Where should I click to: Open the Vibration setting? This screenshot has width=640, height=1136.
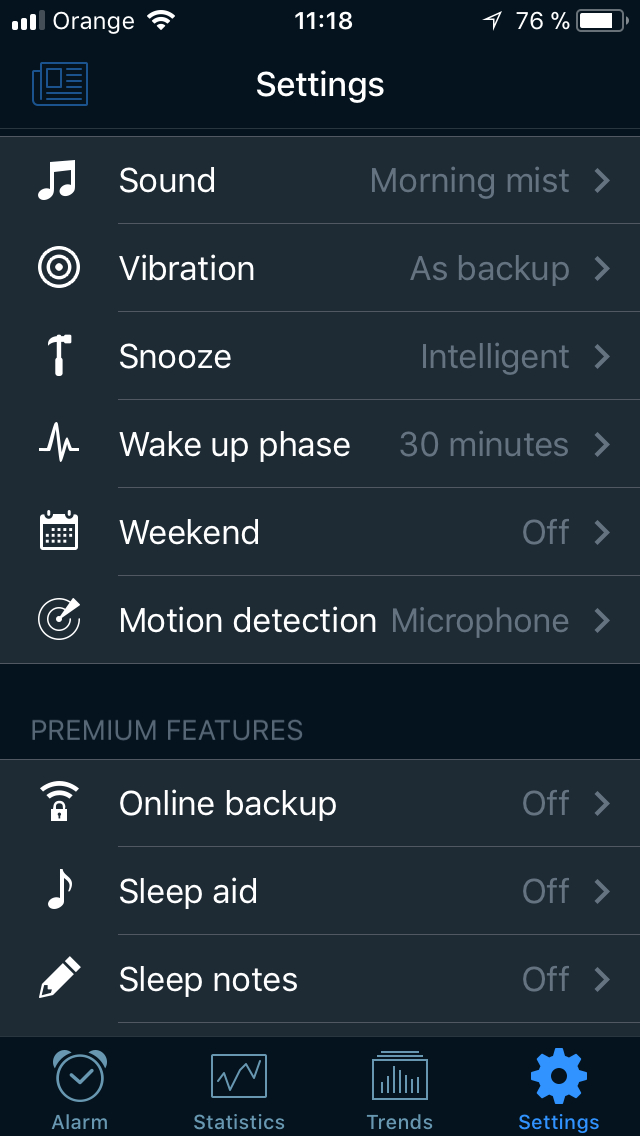coord(320,268)
